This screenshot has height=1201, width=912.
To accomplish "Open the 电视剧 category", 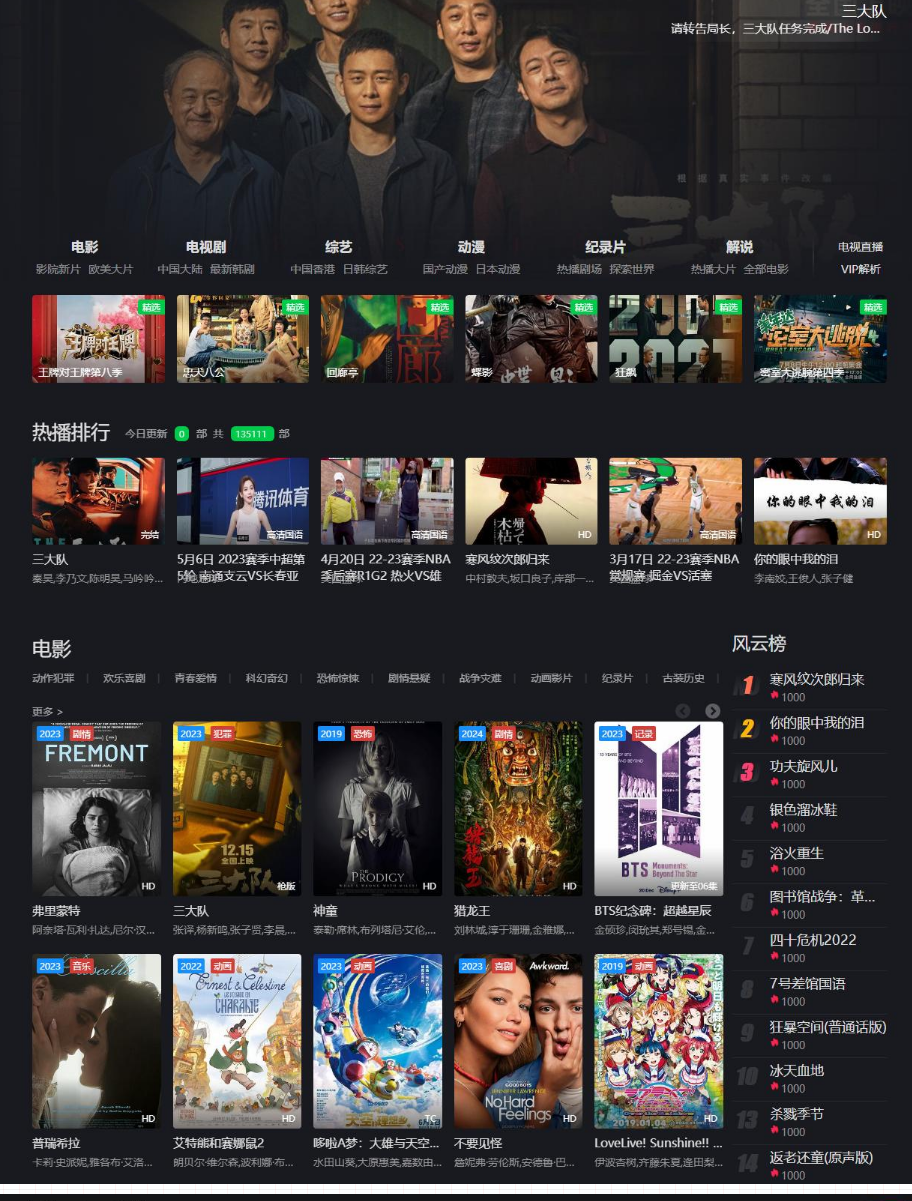I will pos(205,247).
